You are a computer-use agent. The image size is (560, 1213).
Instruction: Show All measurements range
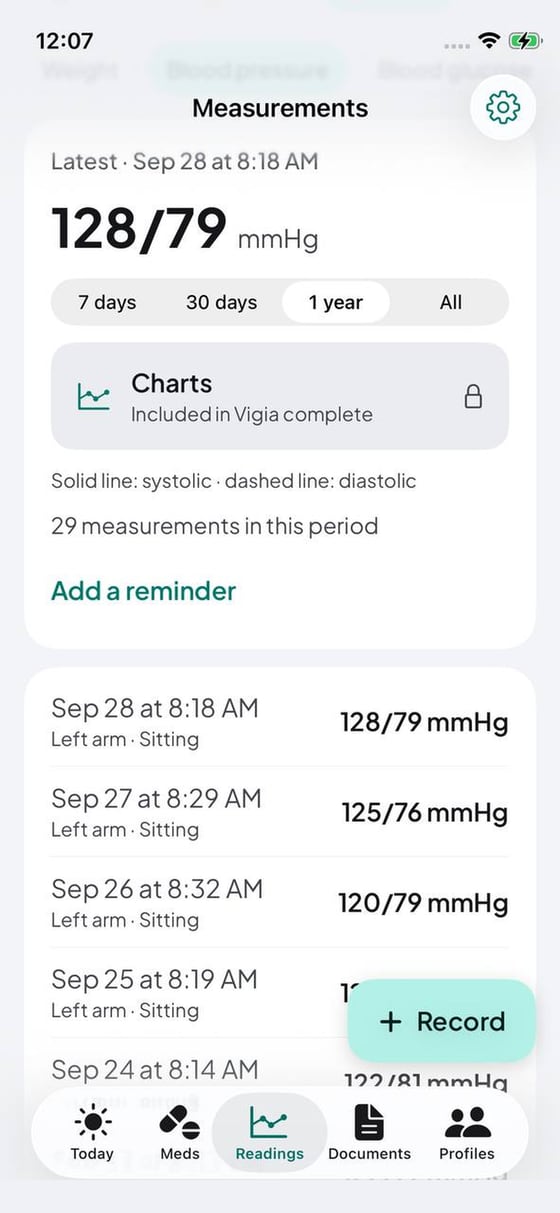click(451, 302)
